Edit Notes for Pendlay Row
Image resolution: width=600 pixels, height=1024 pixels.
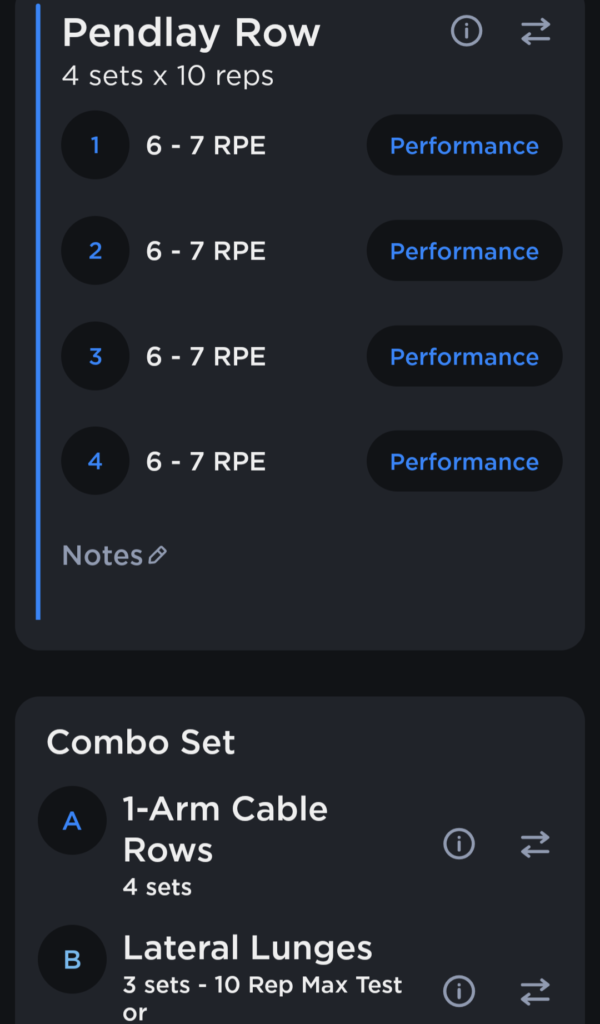click(x=114, y=556)
